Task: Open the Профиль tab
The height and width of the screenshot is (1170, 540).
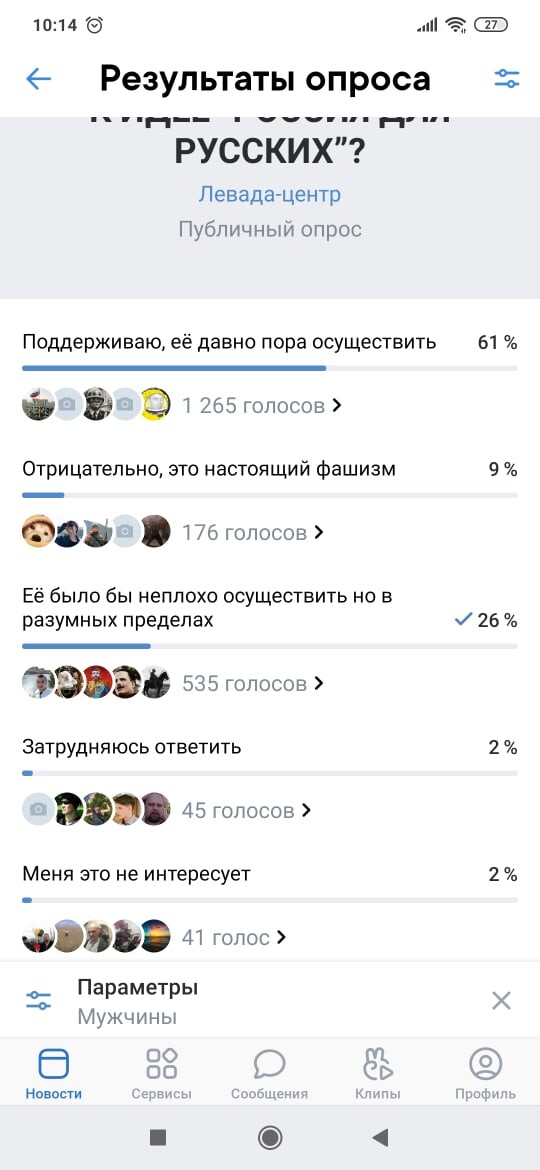Action: click(486, 1073)
